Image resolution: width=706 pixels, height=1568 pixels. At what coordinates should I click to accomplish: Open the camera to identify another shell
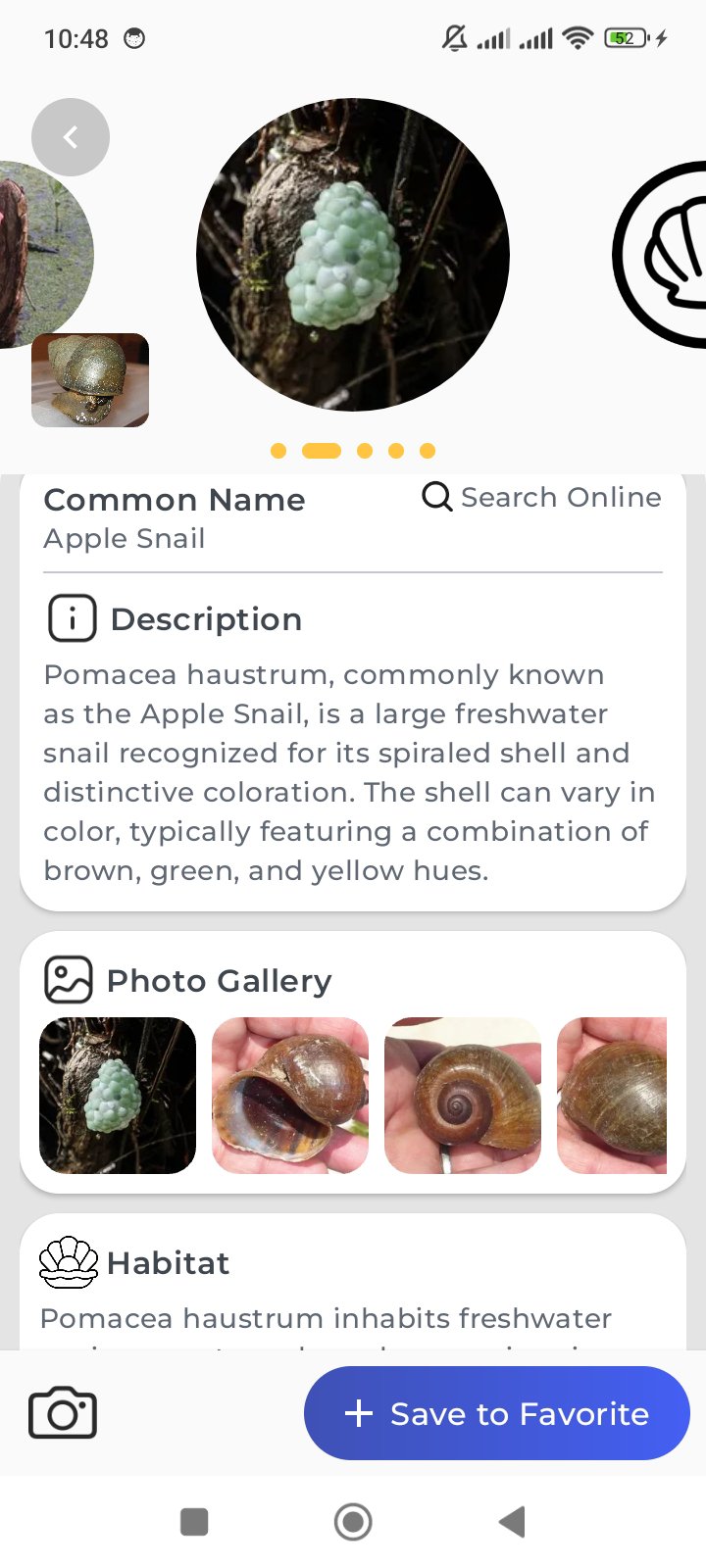pos(63,1413)
